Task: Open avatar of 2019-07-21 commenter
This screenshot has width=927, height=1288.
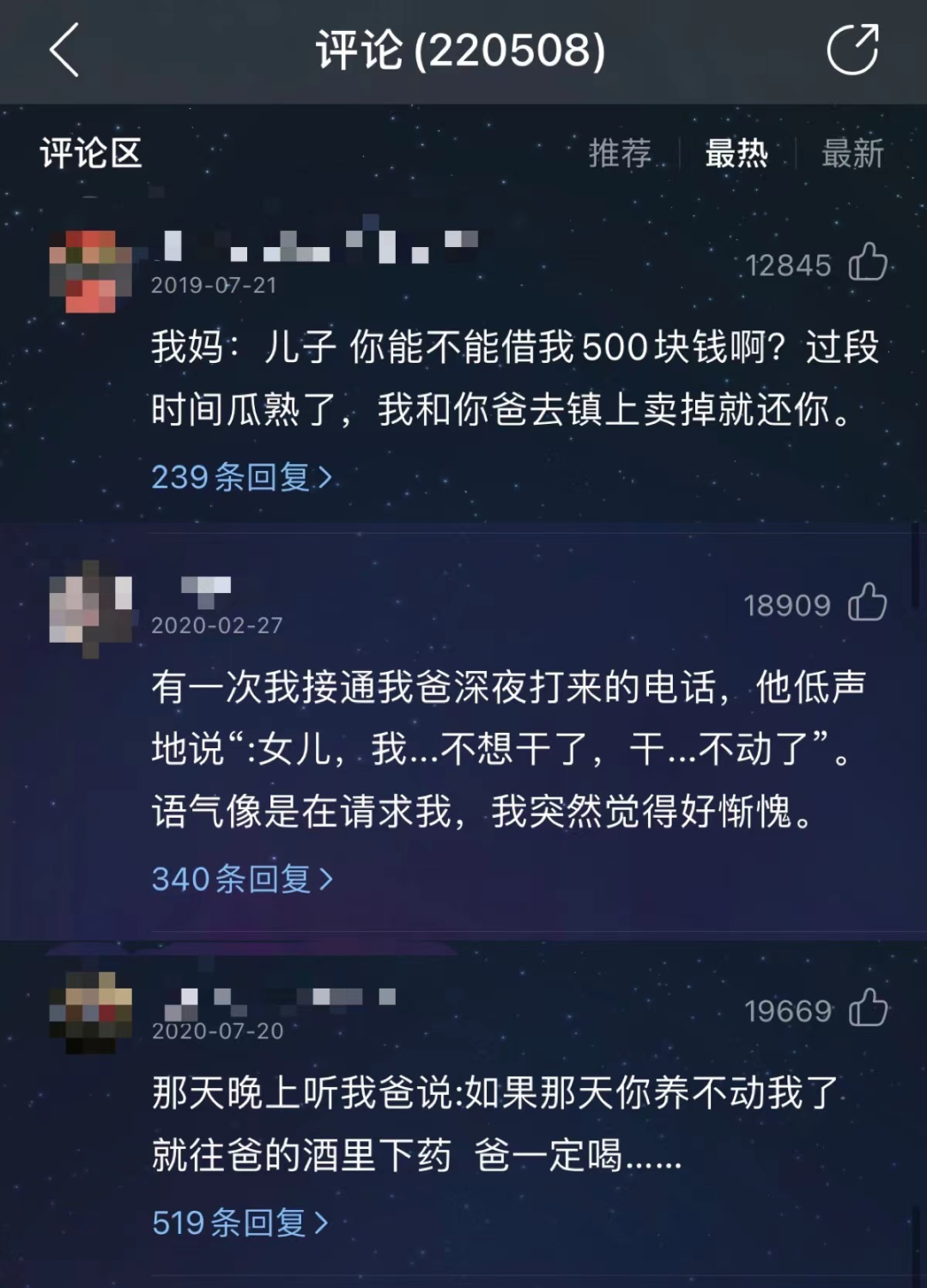Action: pyautogui.click(x=90, y=270)
